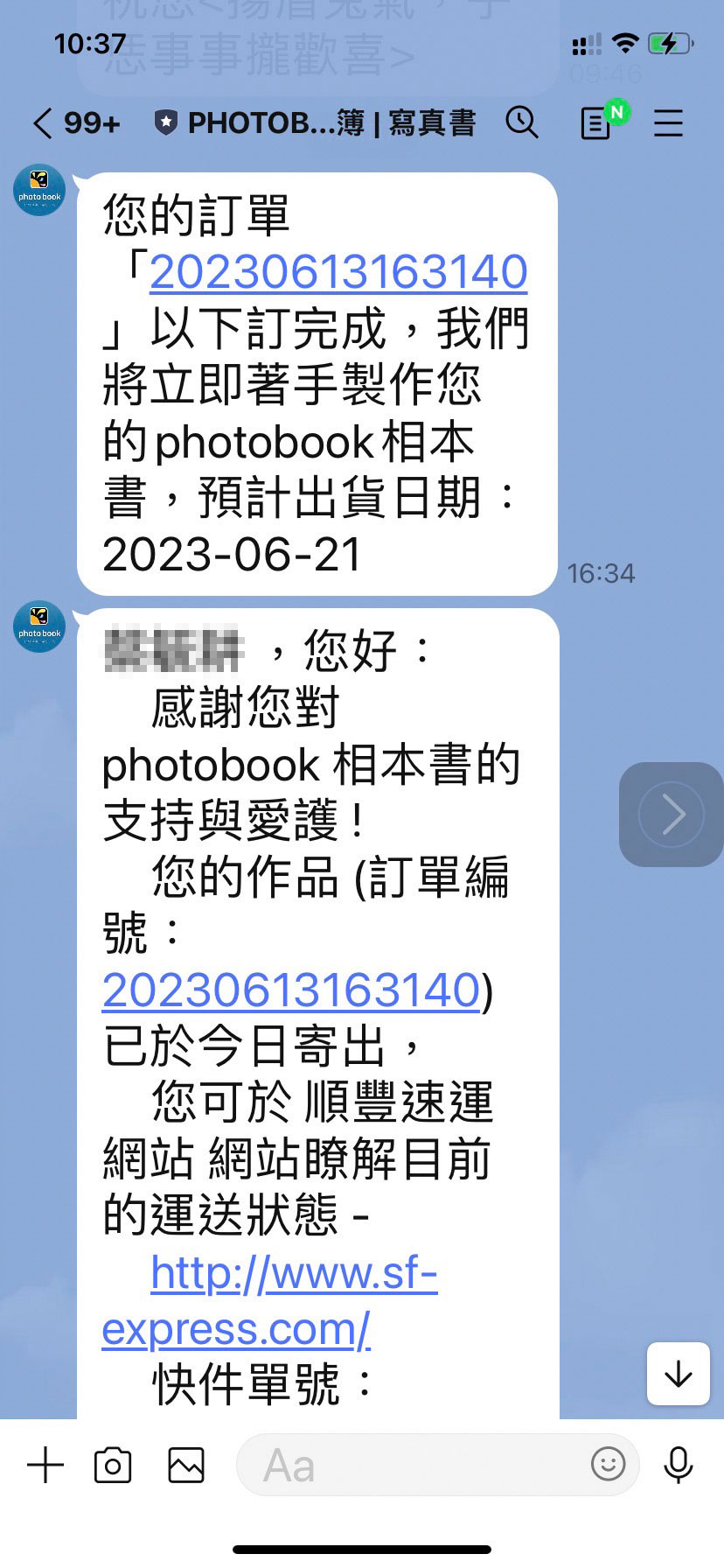Tap the side arrow button beside message
The width and height of the screenshot is (724, 1568).
tap(671, 815)
